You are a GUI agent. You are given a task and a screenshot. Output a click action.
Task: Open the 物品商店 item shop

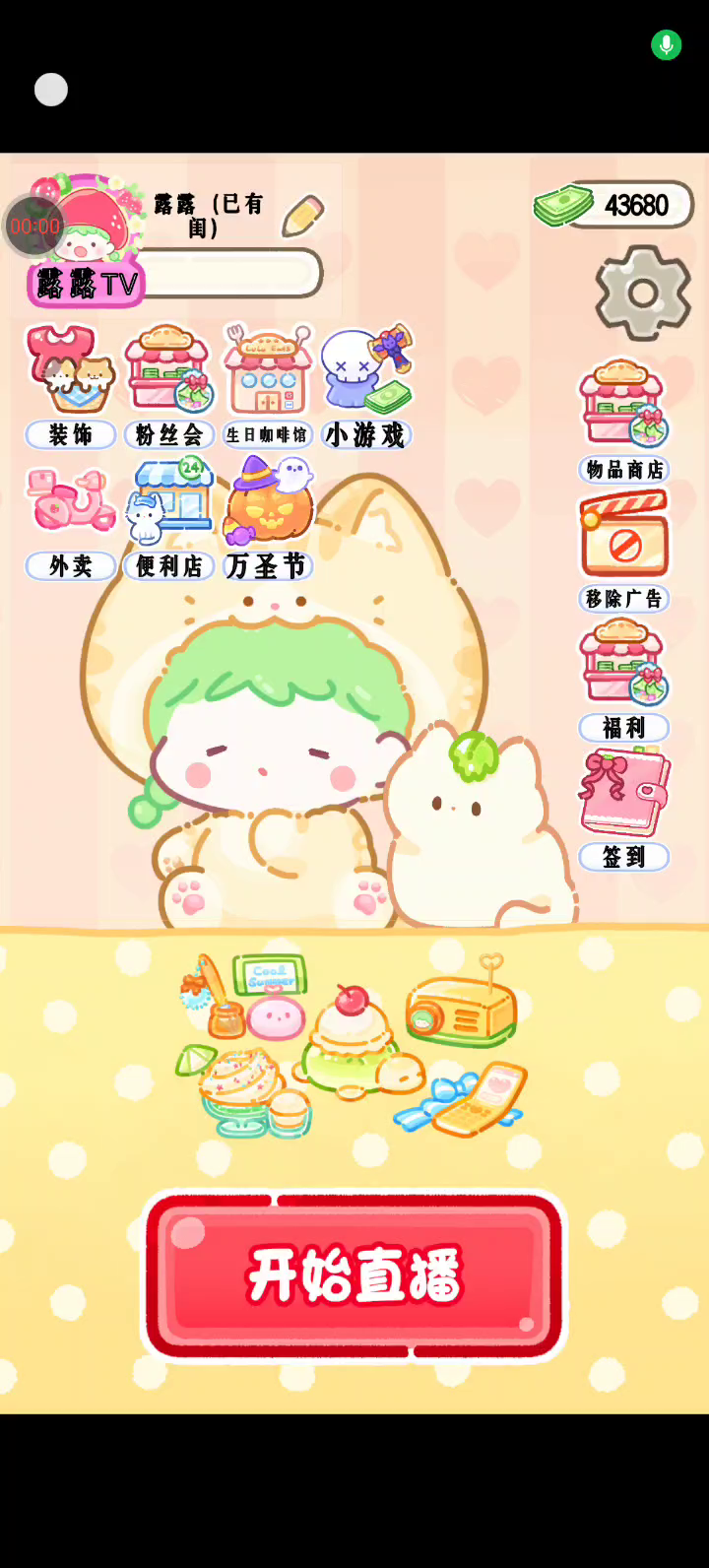624,421
